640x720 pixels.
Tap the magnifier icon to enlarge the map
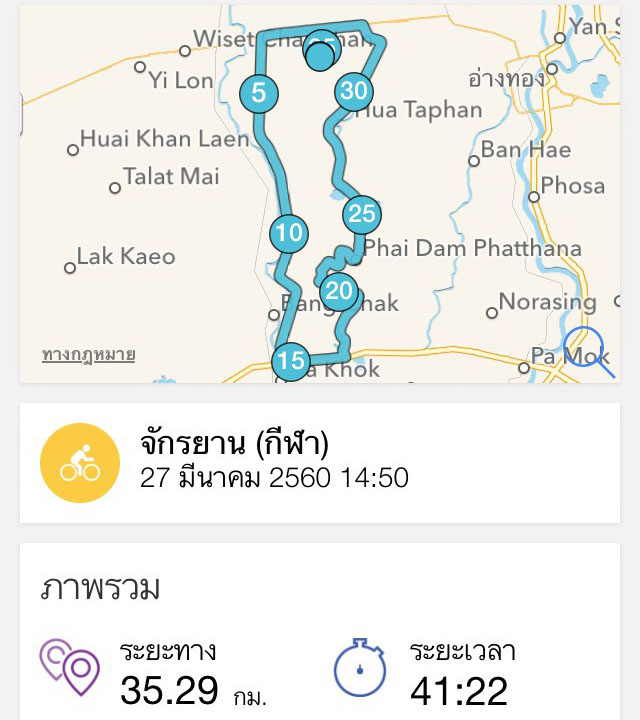587,351
